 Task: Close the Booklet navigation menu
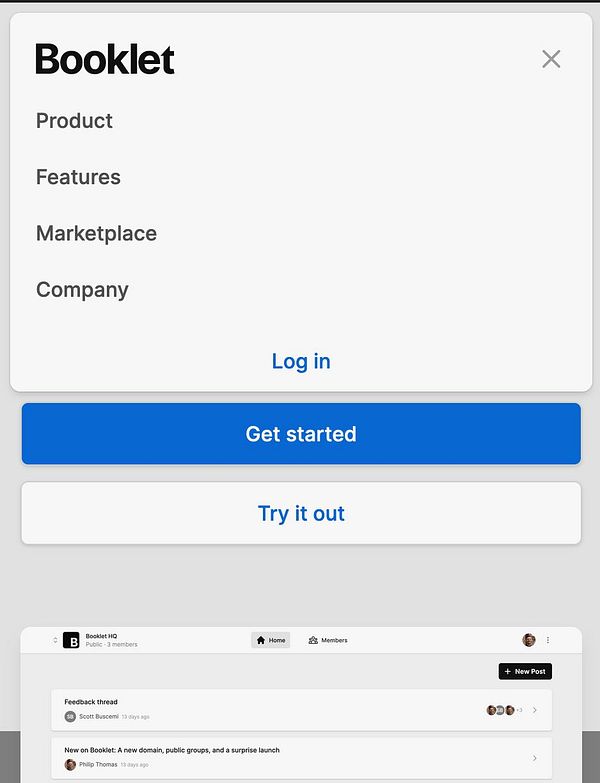pos(551,59)
